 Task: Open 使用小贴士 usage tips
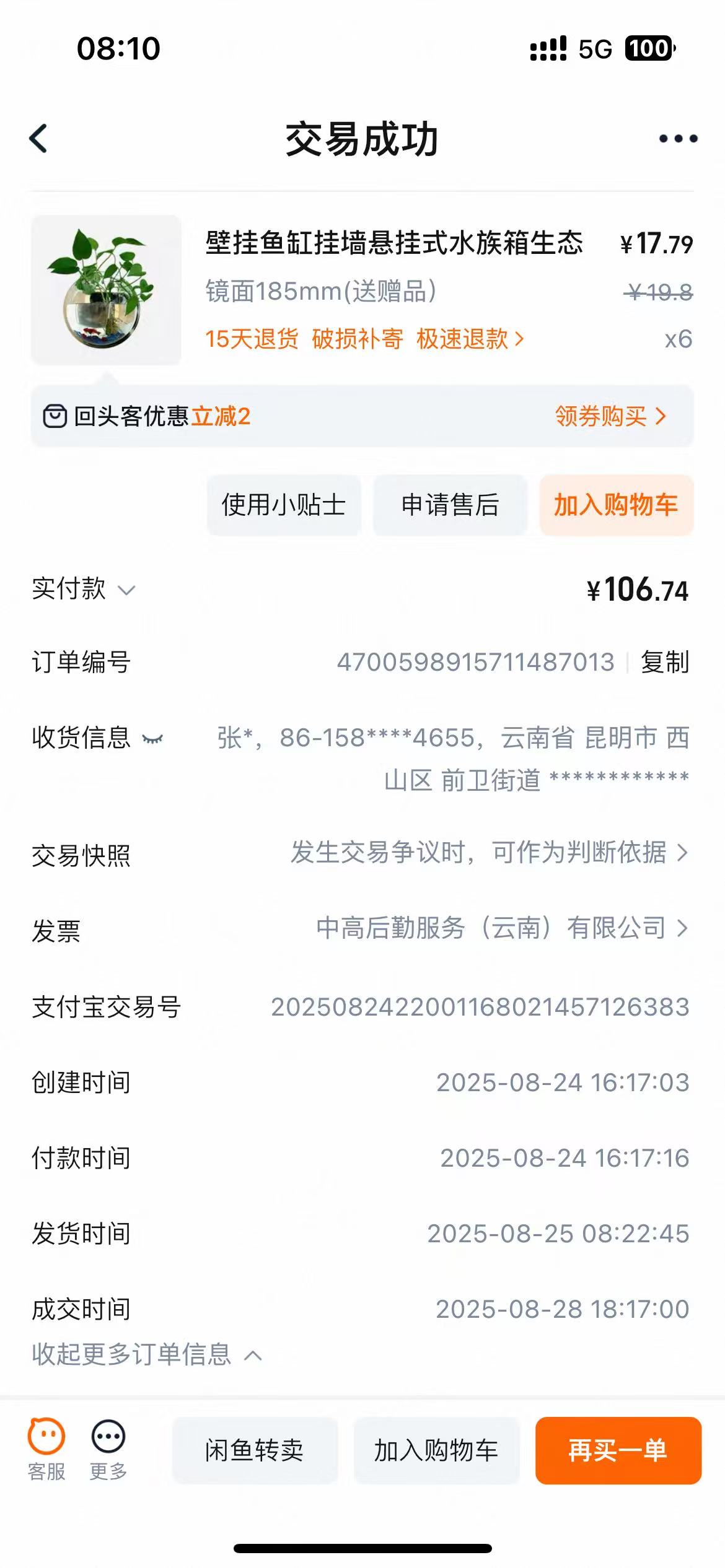[284, 505]
